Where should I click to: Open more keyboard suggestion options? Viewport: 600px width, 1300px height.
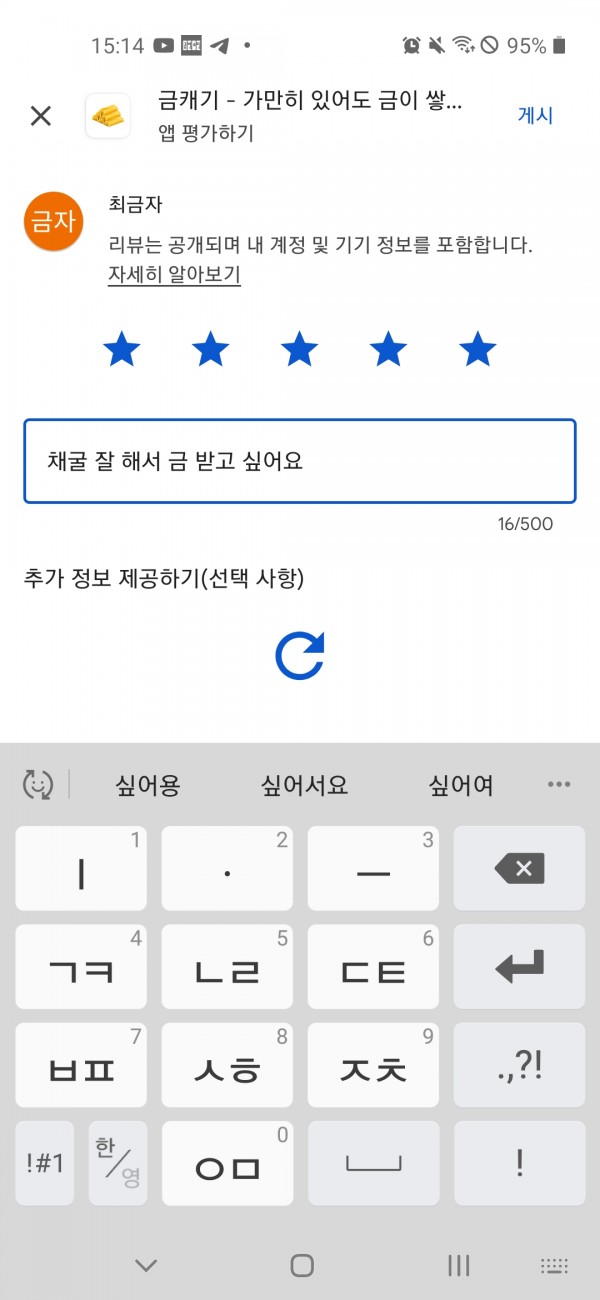[x=559, y=785]
